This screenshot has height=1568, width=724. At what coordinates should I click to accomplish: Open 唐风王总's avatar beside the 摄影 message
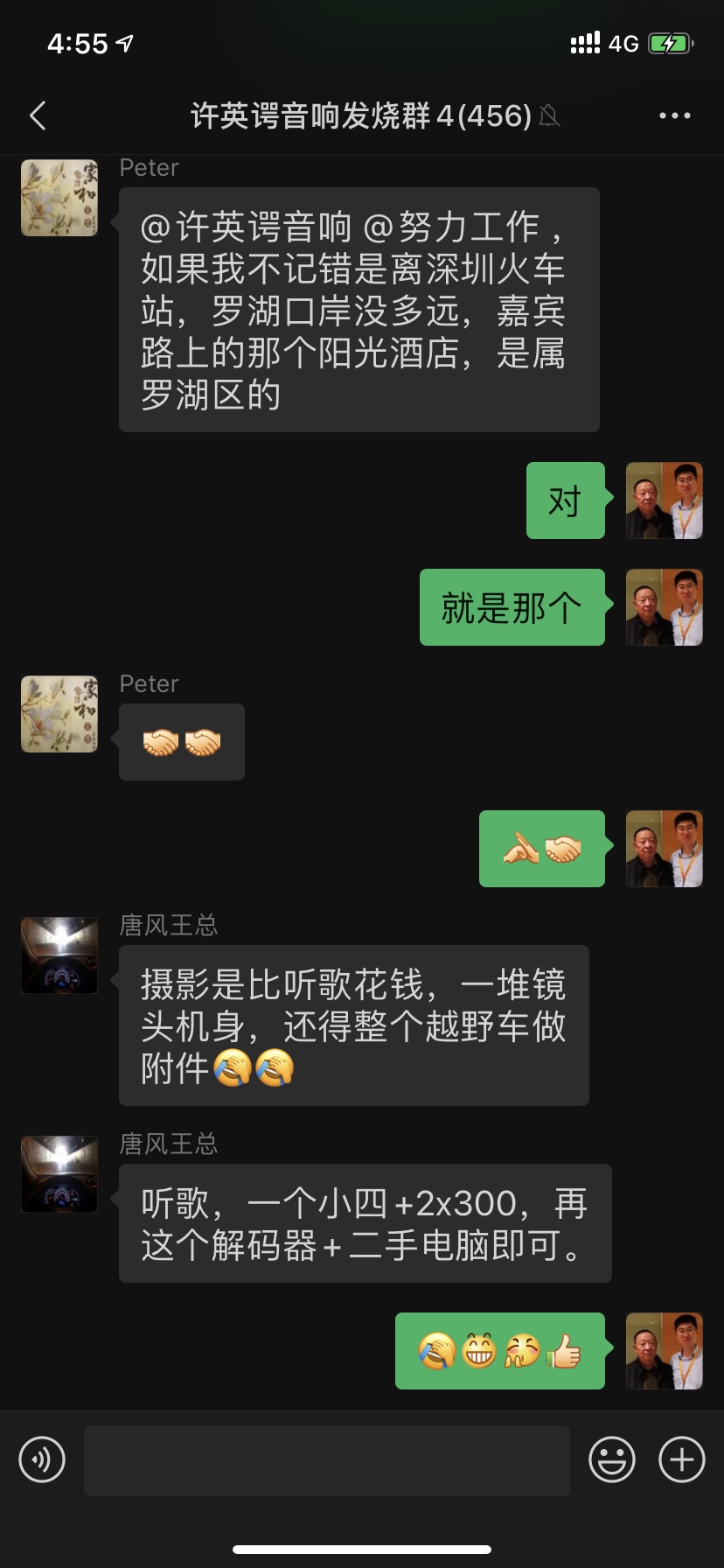click(x=59, y=955)
